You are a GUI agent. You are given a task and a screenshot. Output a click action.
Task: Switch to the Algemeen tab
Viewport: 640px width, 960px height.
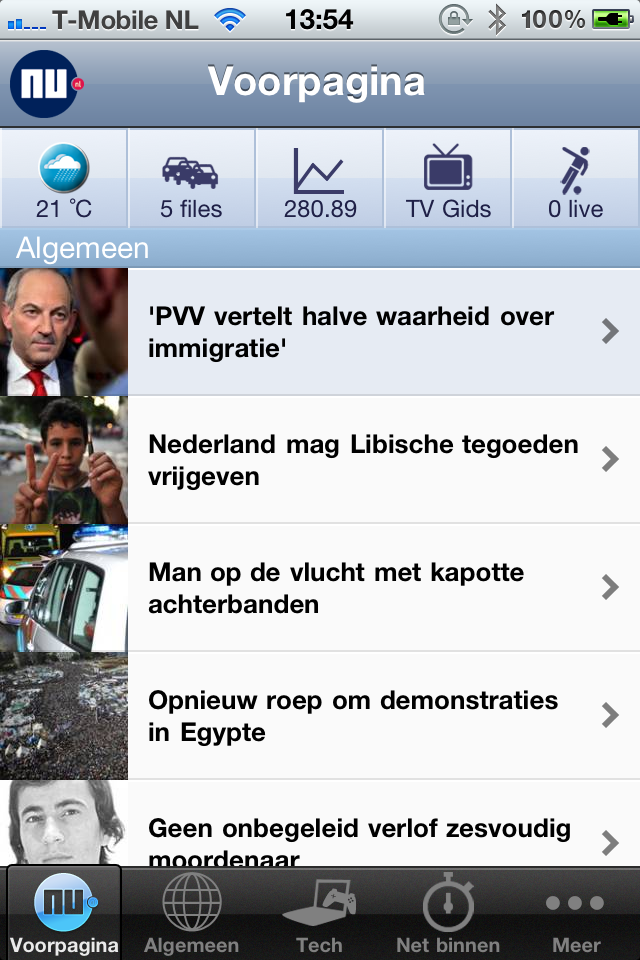[191, 915]
